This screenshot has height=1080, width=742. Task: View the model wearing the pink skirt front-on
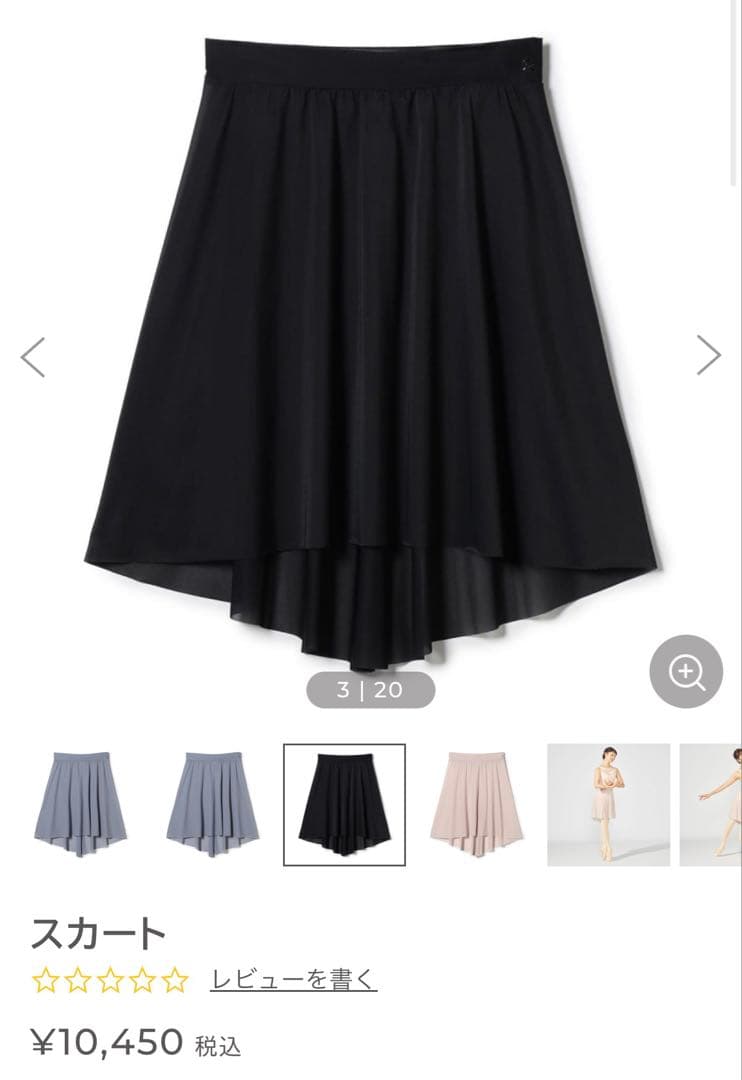[x=608, y=804]
